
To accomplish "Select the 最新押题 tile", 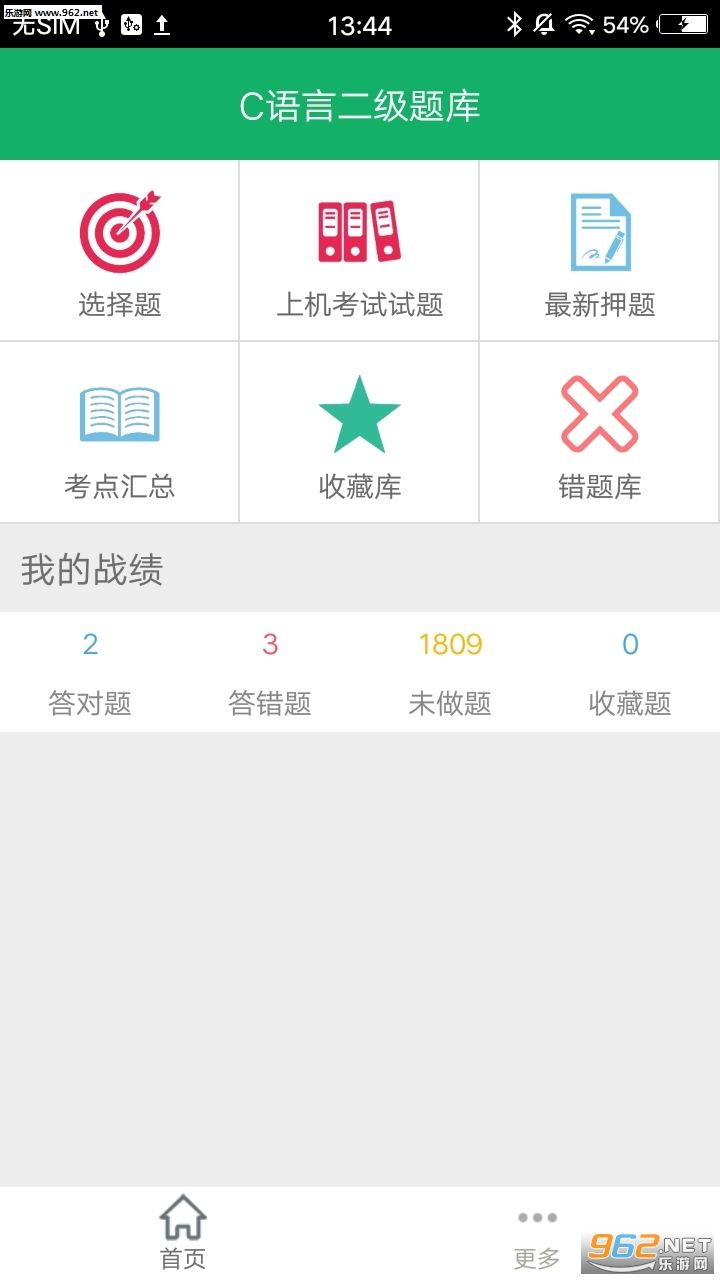I will click(x=600, y=250).
